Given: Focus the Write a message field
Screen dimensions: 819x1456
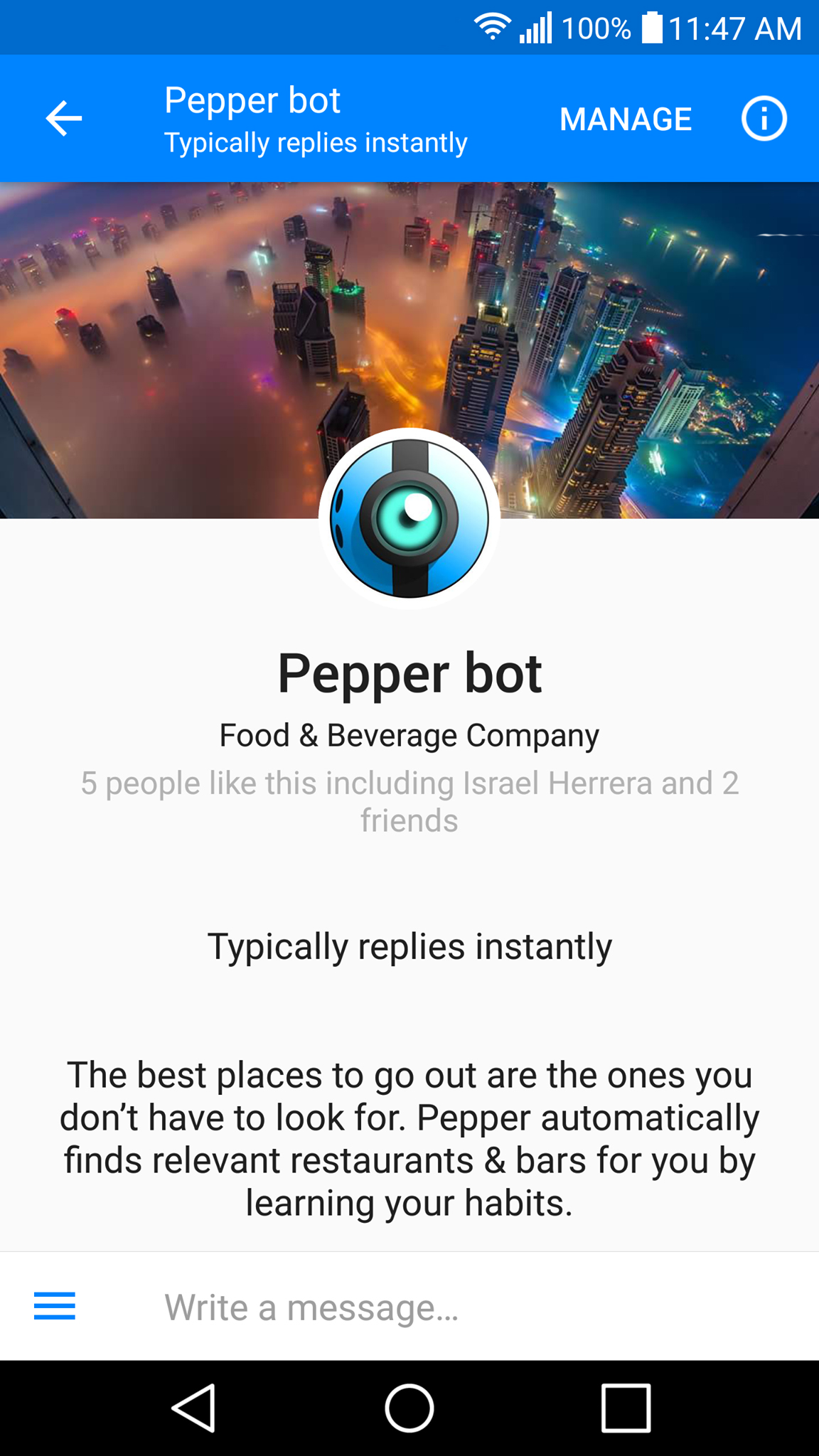Looking at the screenshot, I should 469,1307.
